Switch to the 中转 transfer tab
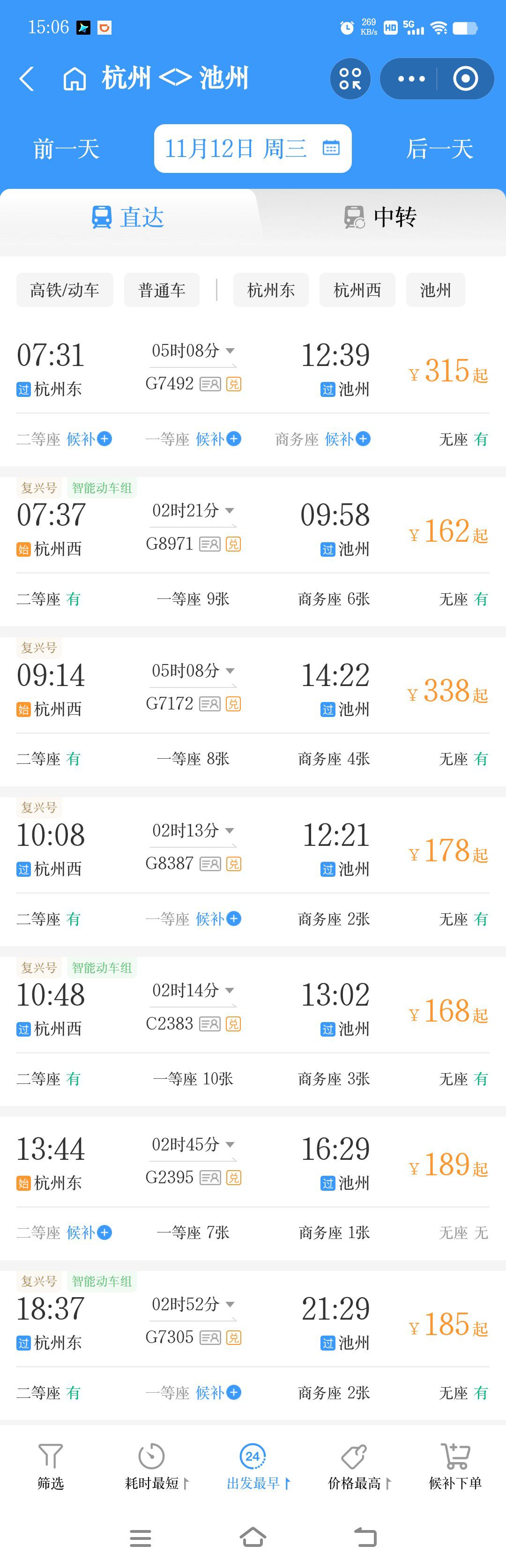506x1568 pixels. 380,217
